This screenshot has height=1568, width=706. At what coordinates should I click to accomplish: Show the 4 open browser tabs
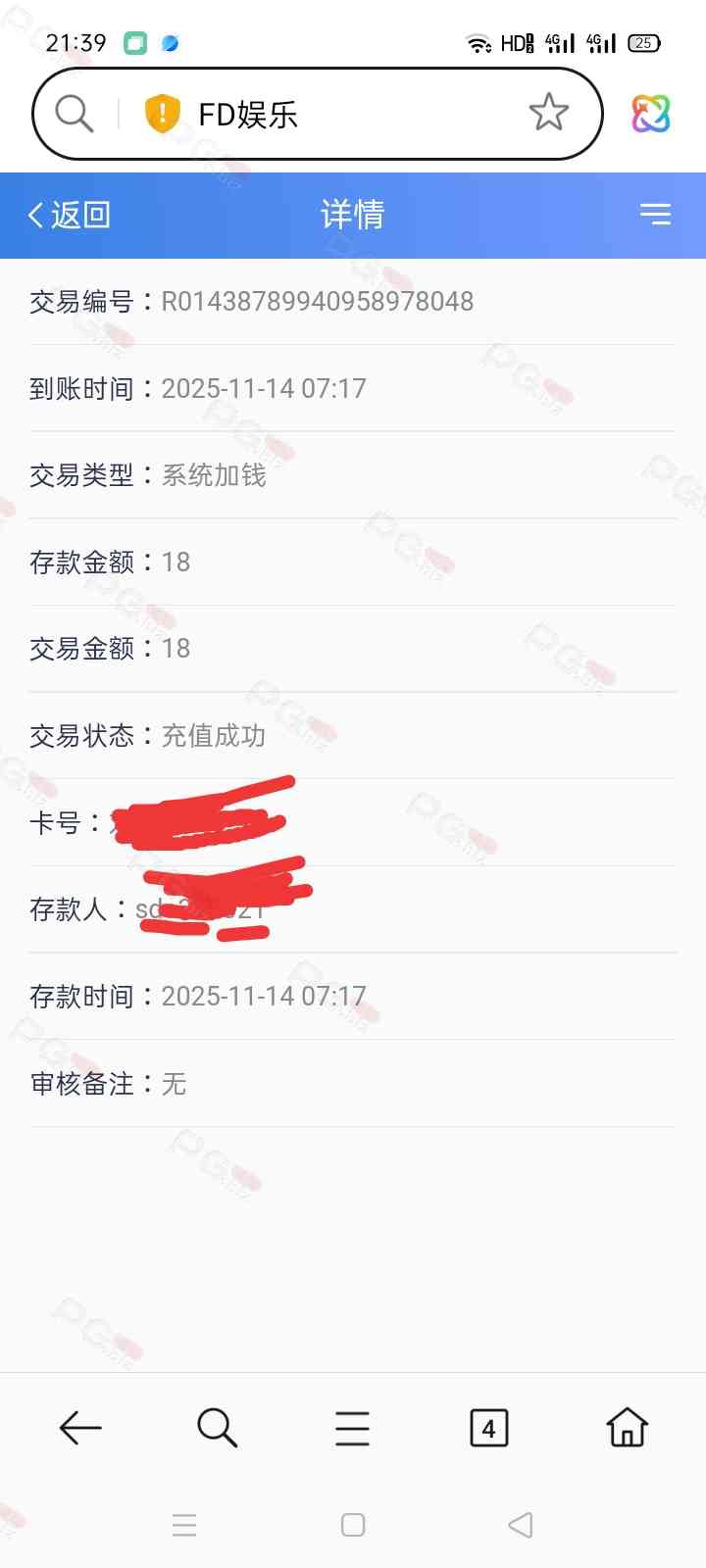point(488,1428)
